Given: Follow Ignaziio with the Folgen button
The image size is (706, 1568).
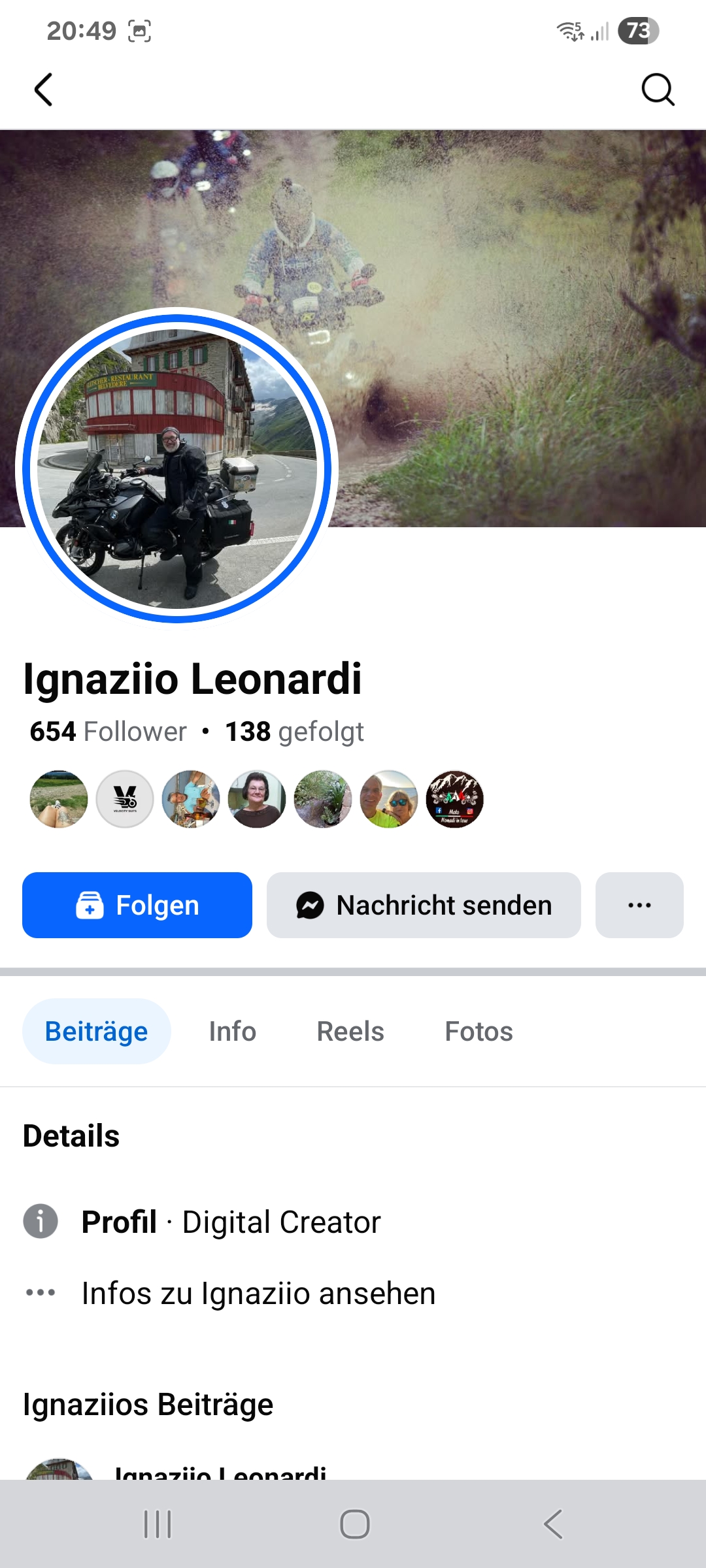Looking at the screenshot, I should [x=137, y=905].
